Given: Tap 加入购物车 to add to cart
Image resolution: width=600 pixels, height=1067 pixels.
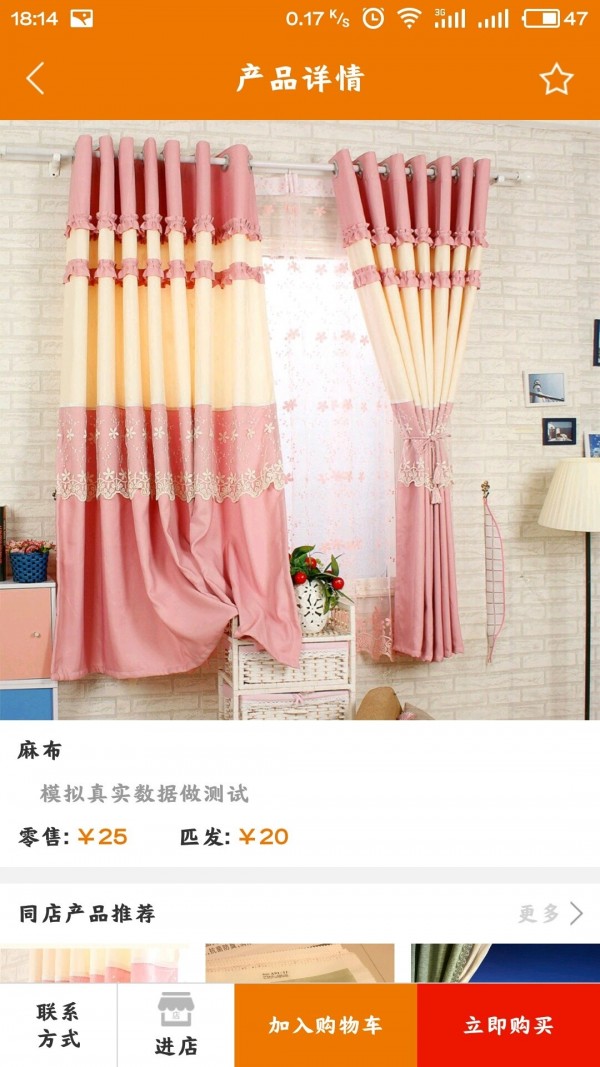Looking at the screenshot, I should 325,1025.
